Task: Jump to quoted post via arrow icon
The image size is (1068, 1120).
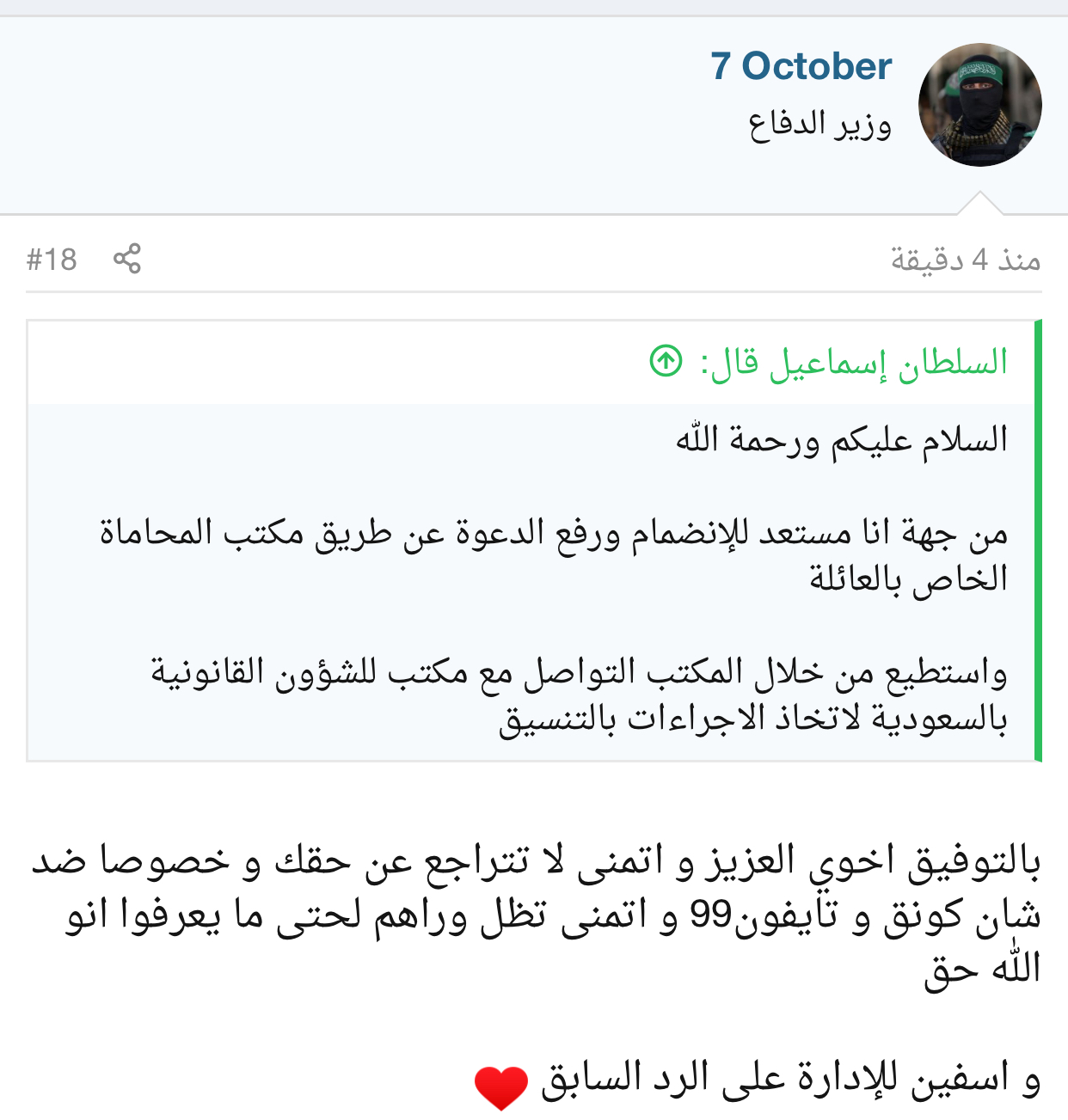Action: [666, 361]
